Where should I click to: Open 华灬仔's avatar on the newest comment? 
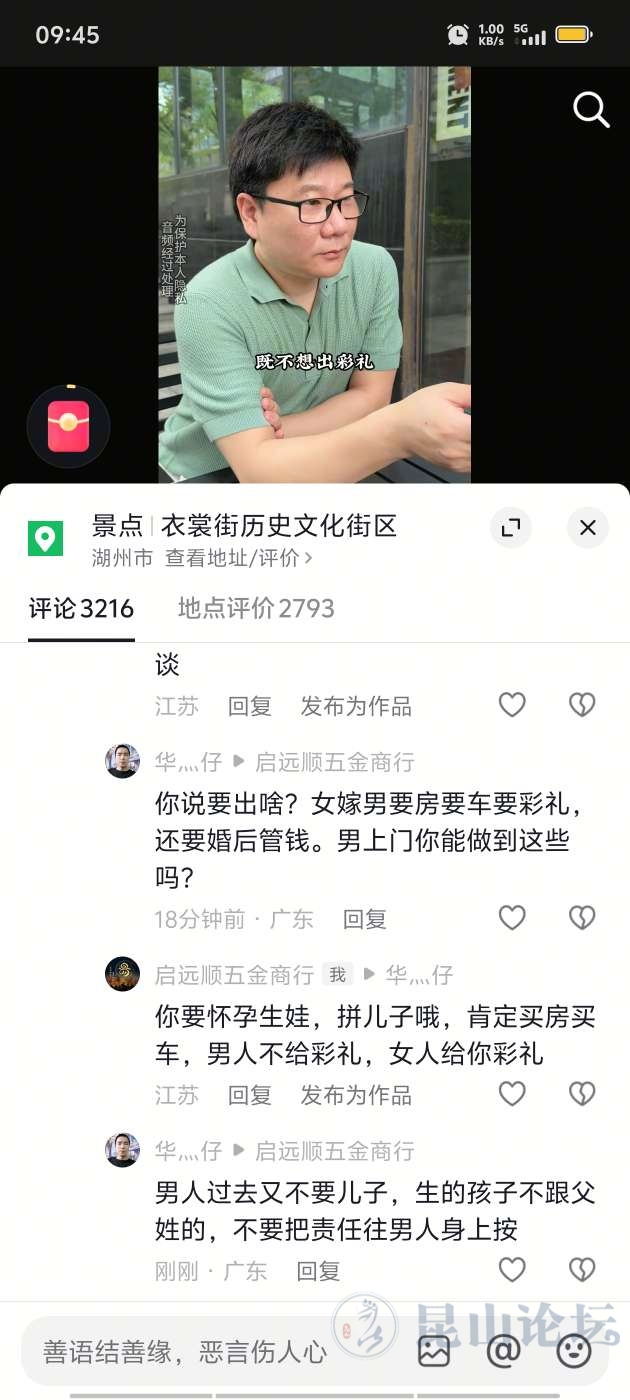coord(123,1150)
